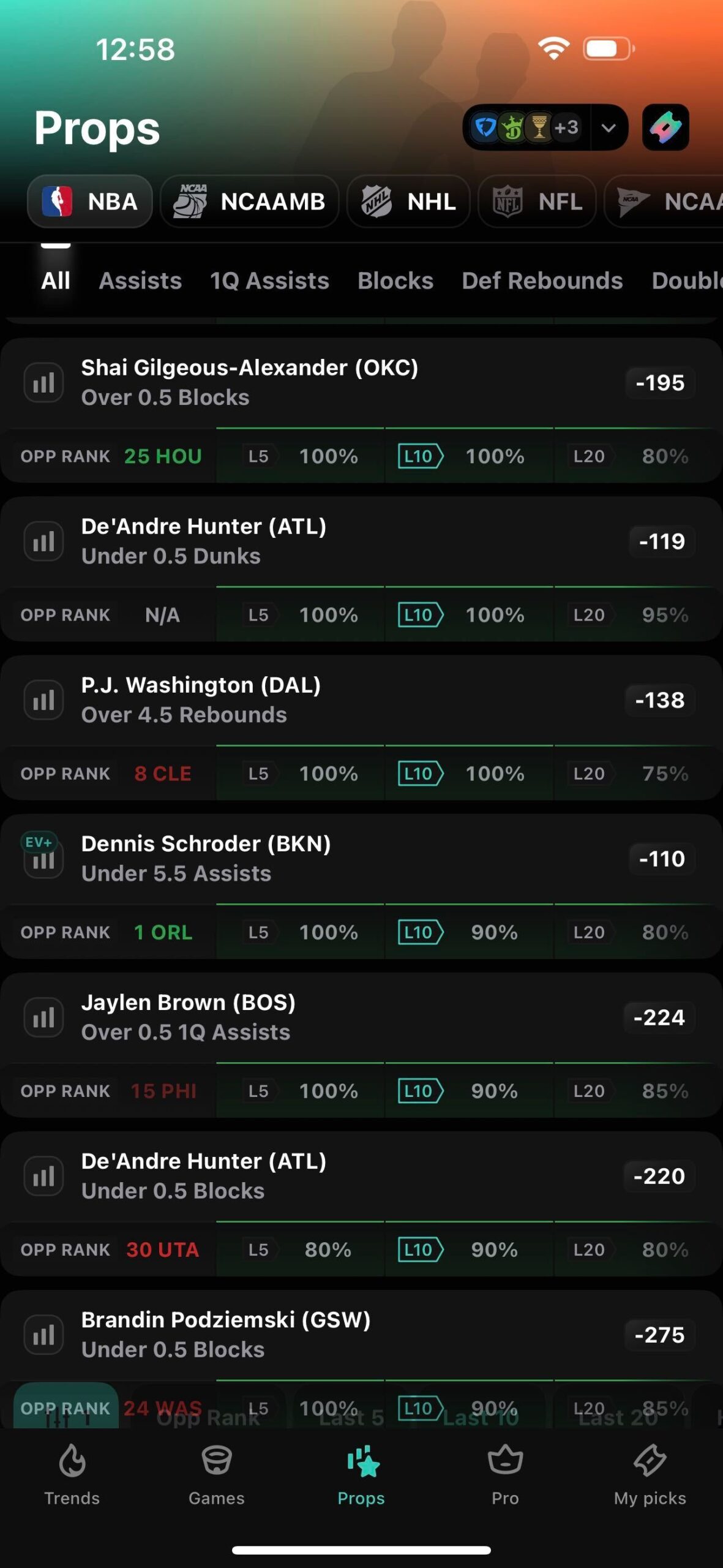
Task: Open My picks tab
Action: (x=650, y=1476)
